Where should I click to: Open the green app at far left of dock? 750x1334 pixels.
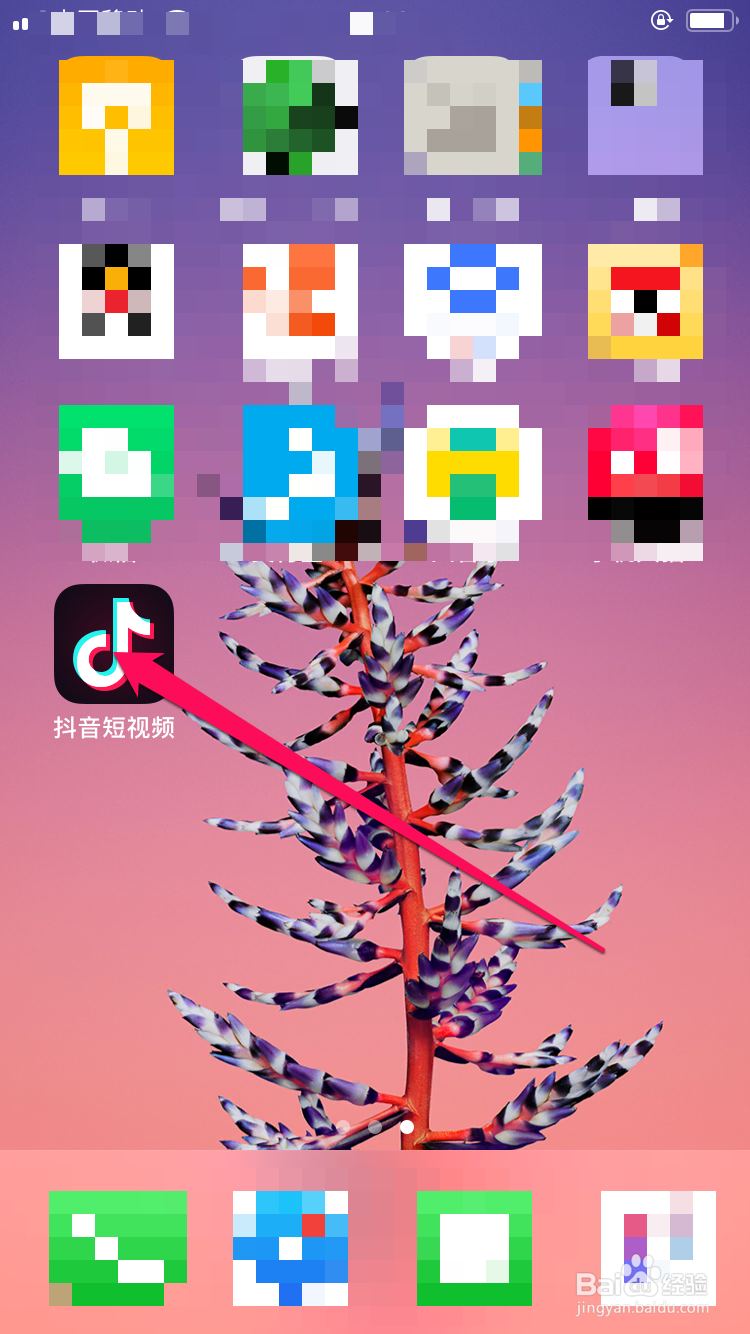click(x=116, y=1248)
